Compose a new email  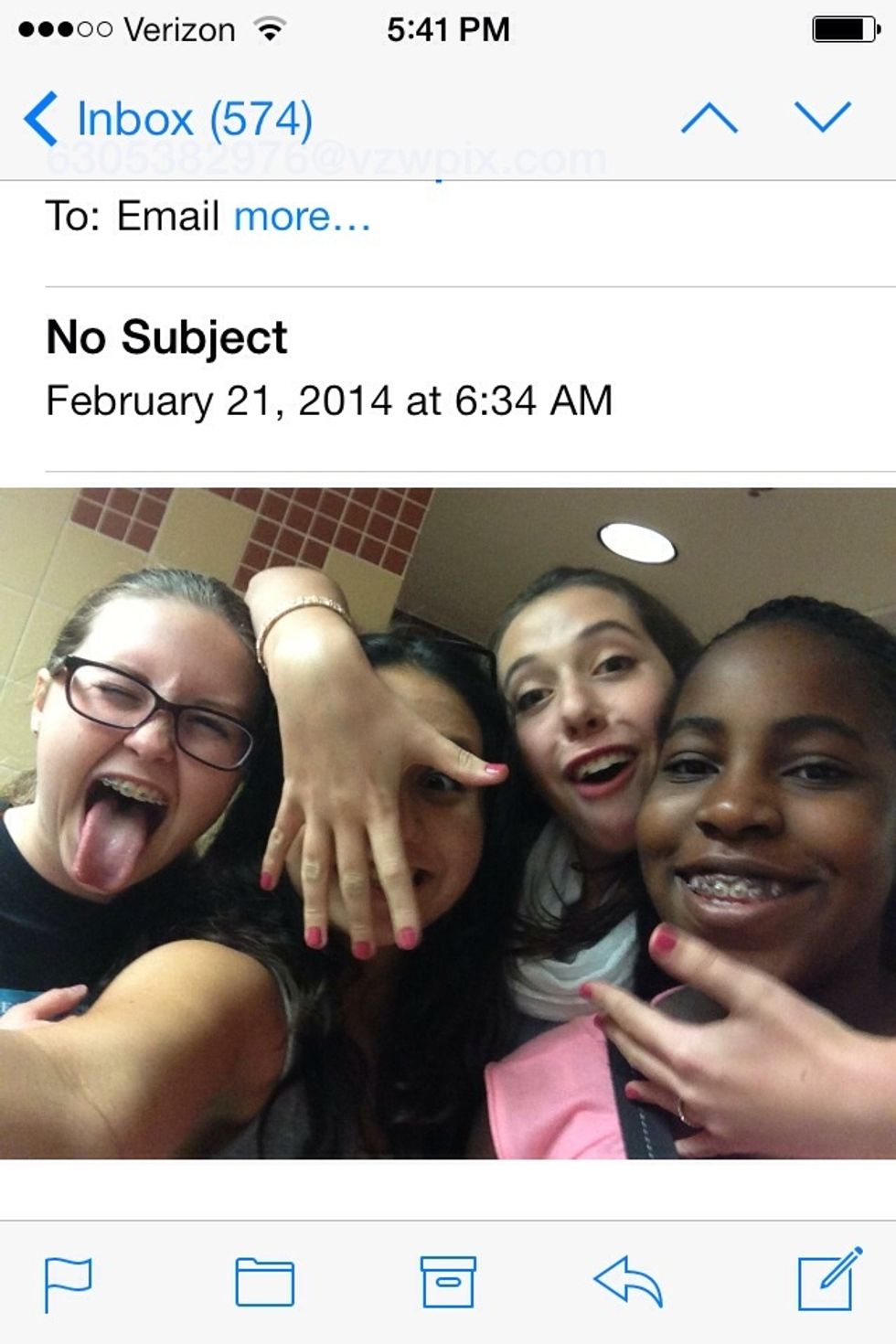829,1279
